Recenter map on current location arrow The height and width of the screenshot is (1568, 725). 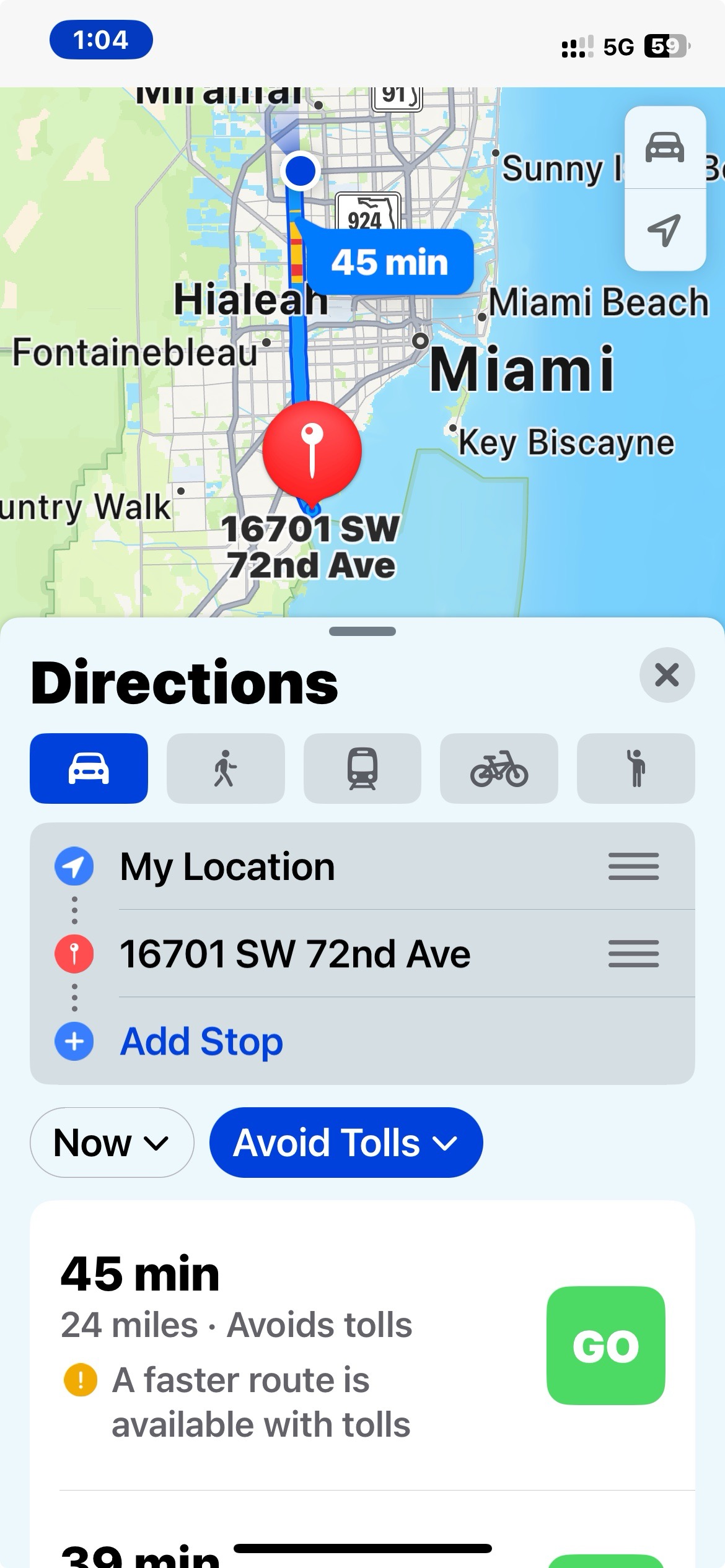[x=665, y=230]
